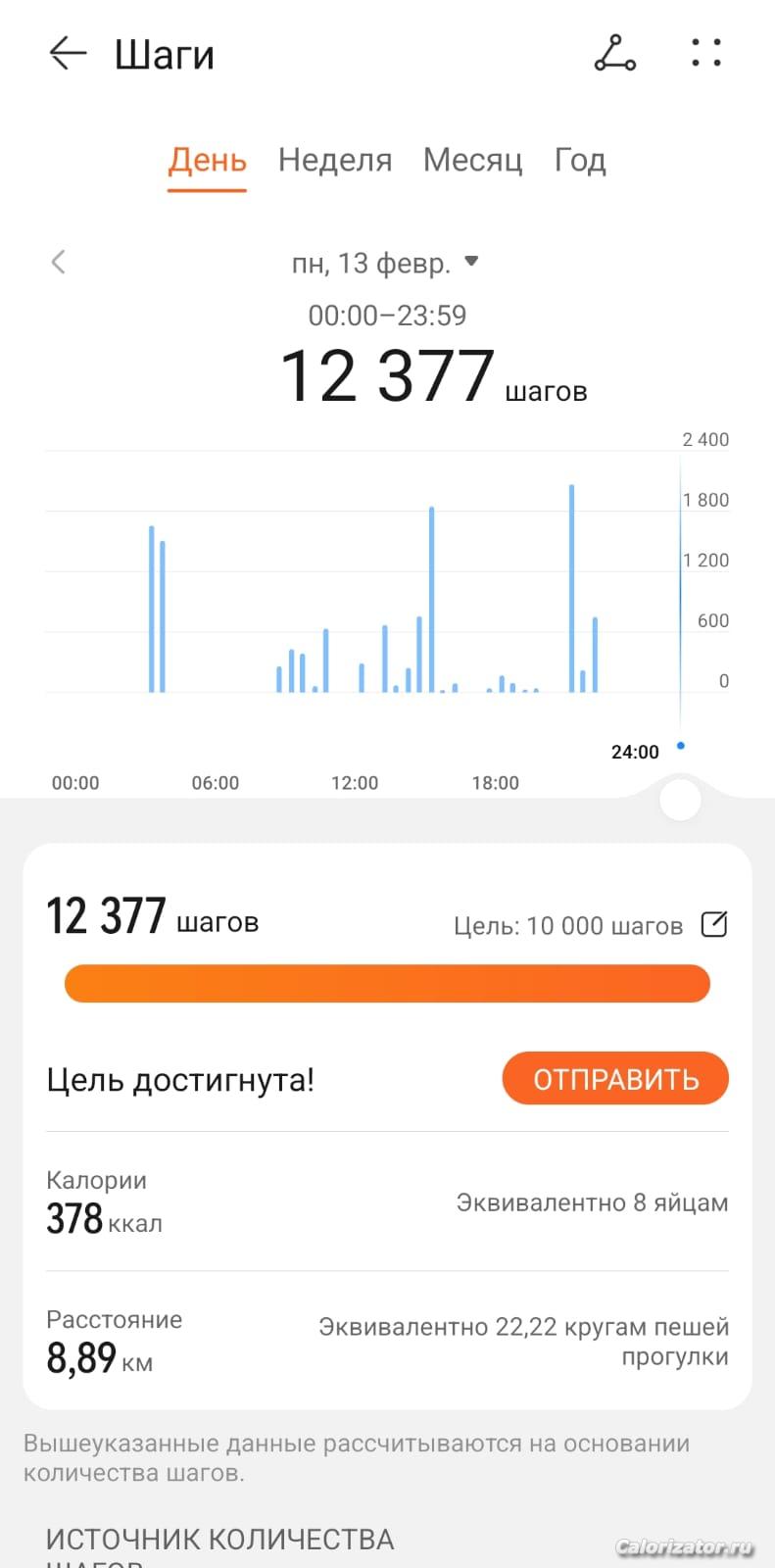Switch to the Месяц tab
The width and height of the screenshot is (775, 1568).
(472, 160)
